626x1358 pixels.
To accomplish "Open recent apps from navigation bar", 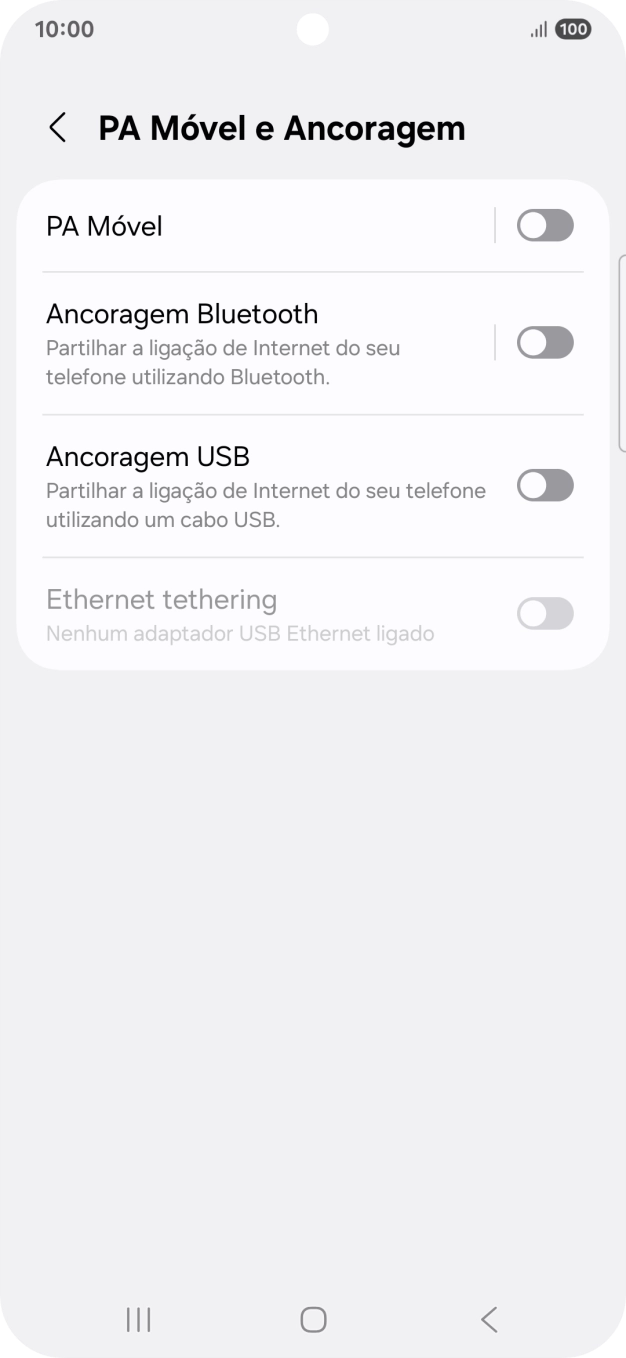I will [138, 1320].
